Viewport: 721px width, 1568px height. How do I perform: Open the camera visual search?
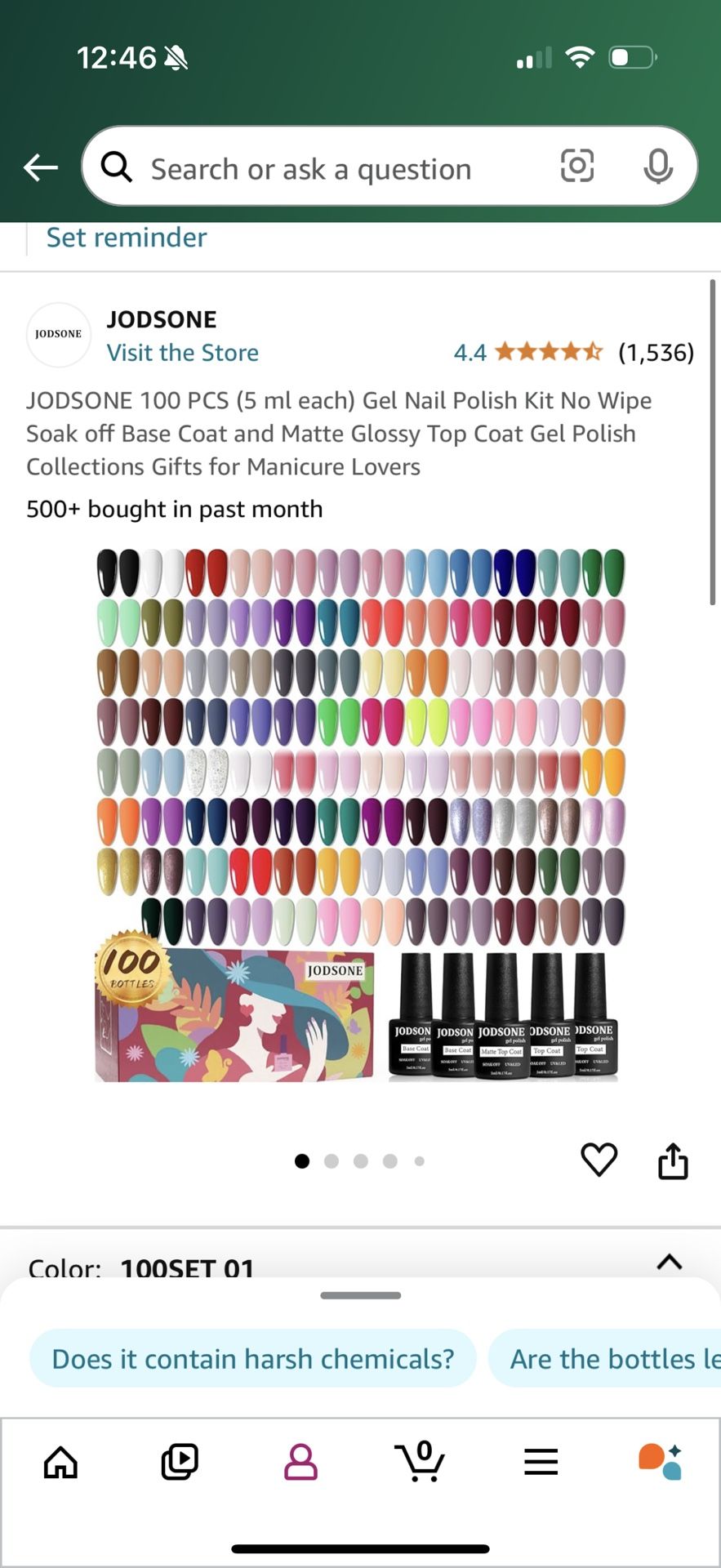point(577,166)
